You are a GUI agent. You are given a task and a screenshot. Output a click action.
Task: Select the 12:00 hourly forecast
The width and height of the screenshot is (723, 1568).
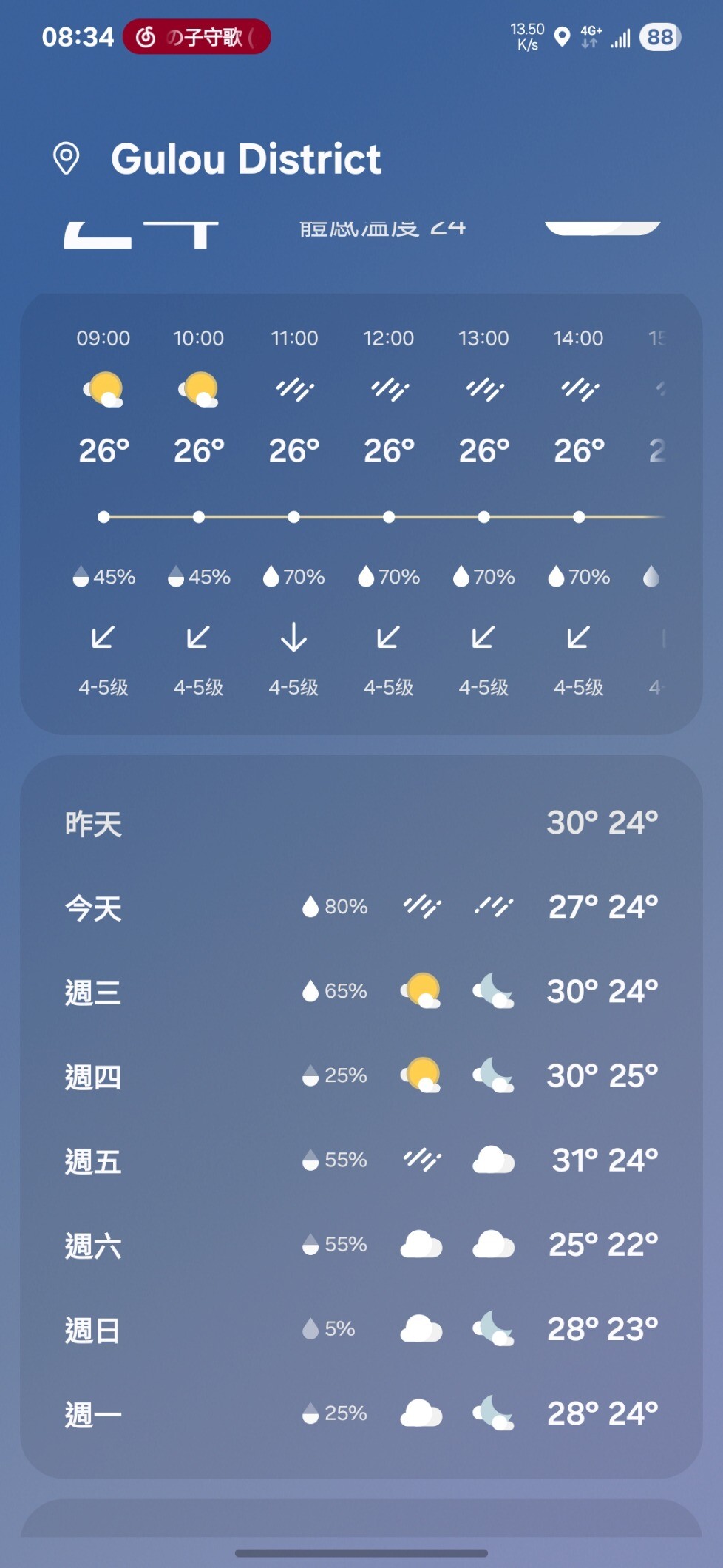point(389,512)
